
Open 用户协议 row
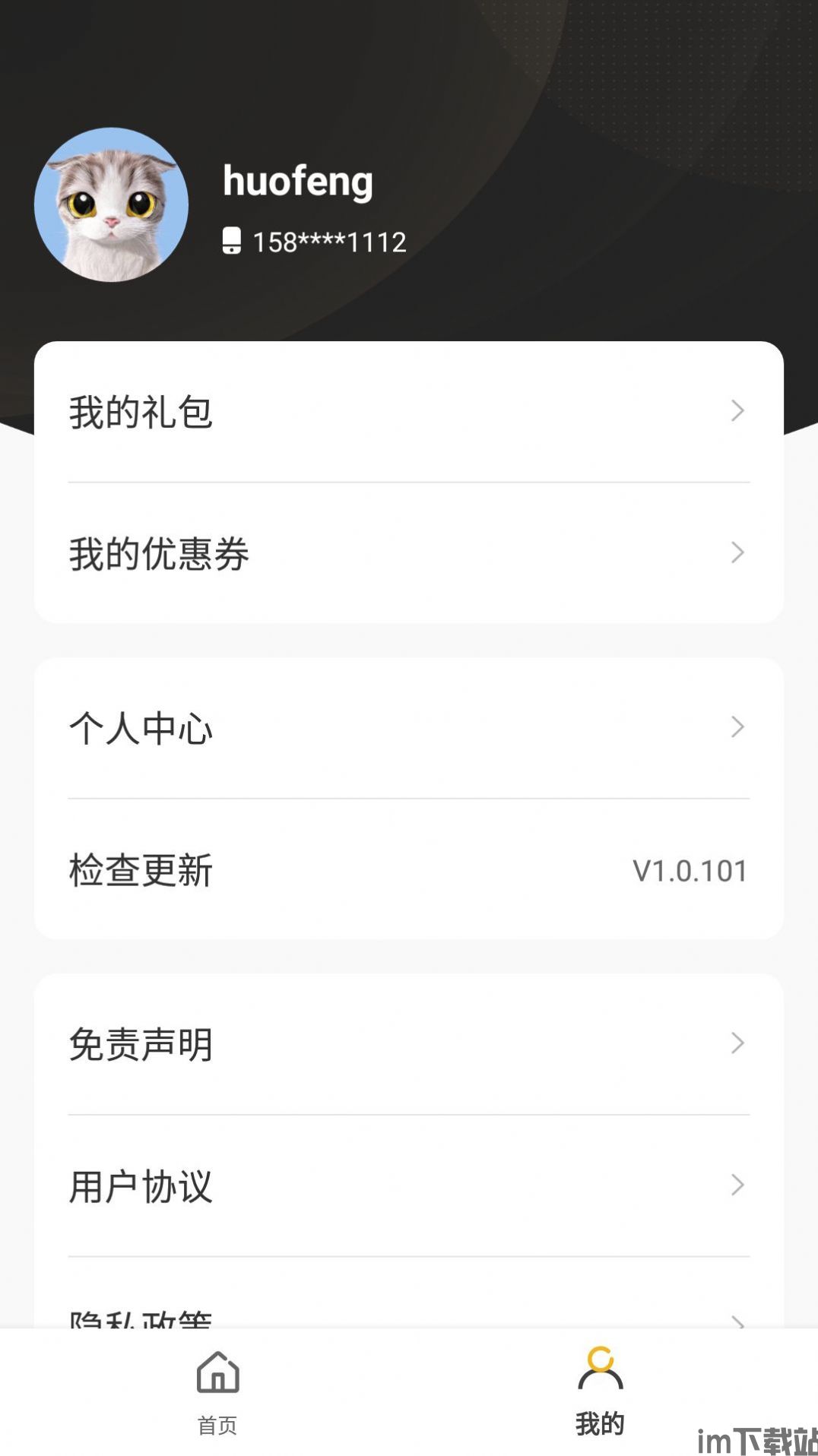click(x=409, y=1185)
